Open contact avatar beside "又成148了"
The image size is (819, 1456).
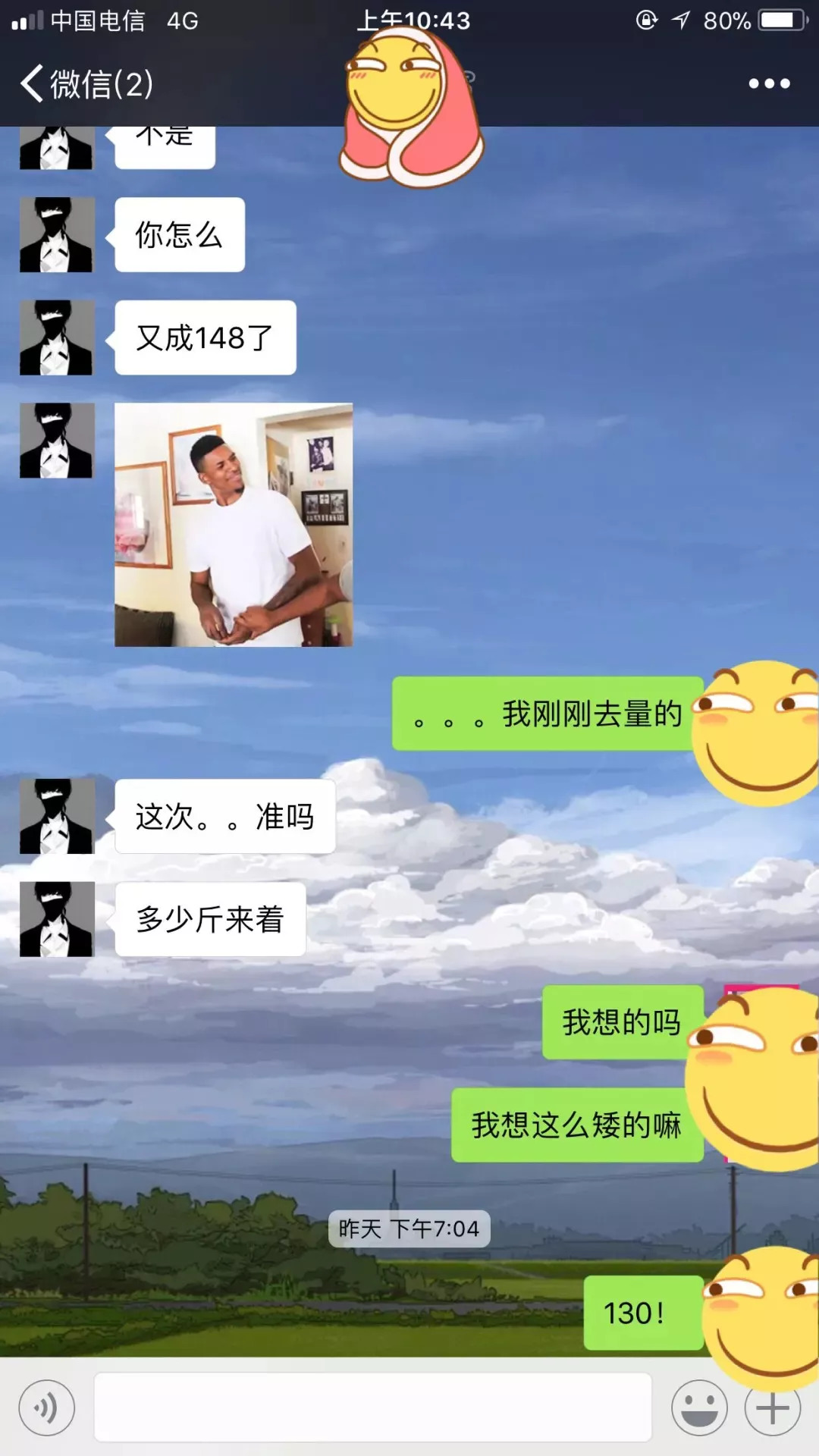(x=56, y=337)
